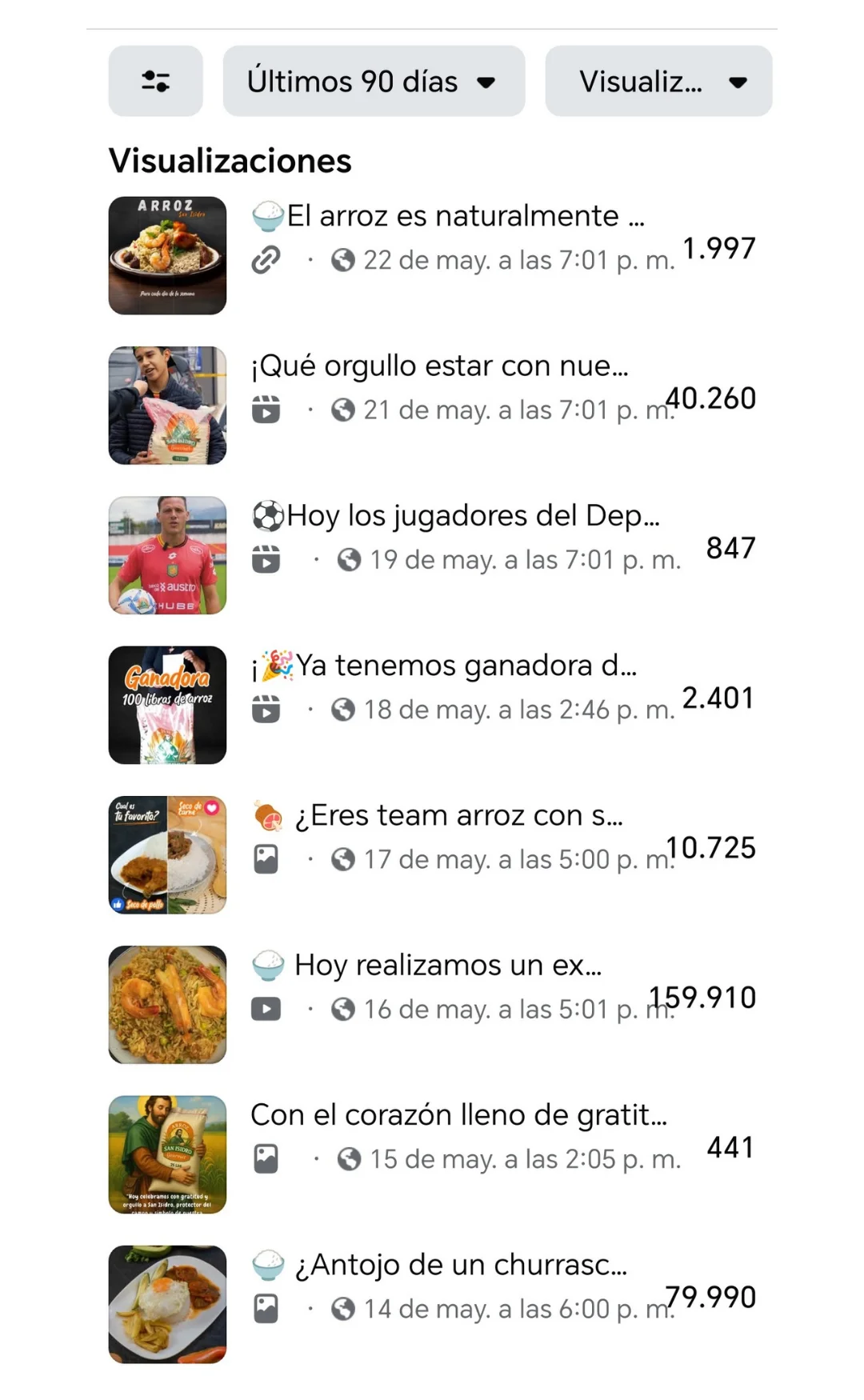
Task: Select Con el corazón lleno de gratit... post
Action: [432, 1154]
